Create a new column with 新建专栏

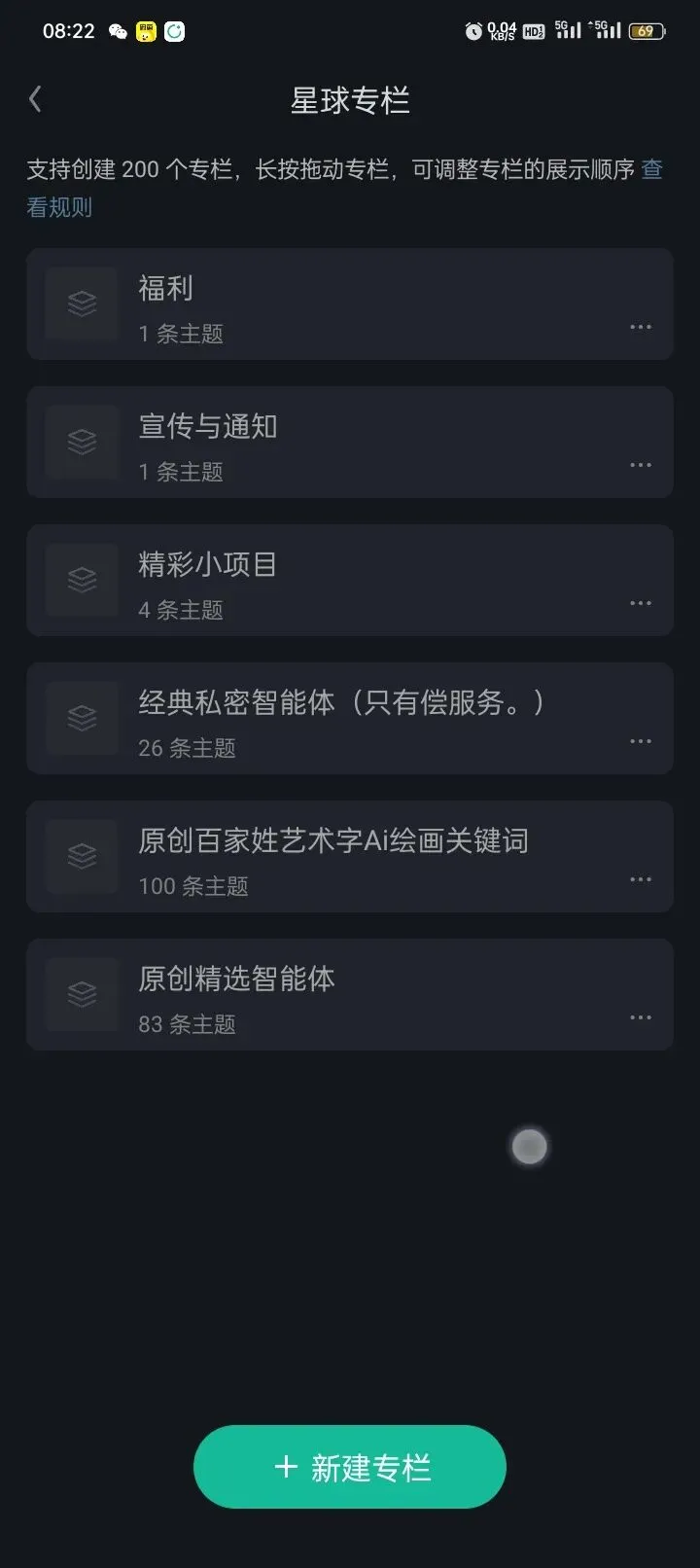350,1467
